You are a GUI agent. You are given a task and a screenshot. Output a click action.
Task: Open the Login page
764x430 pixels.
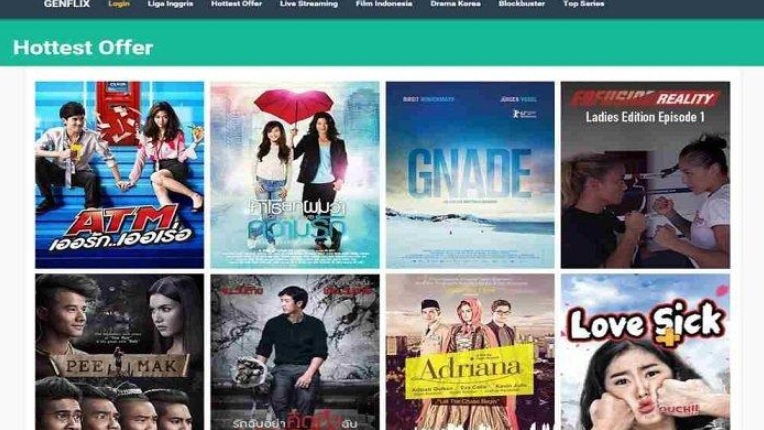(119, 4)
